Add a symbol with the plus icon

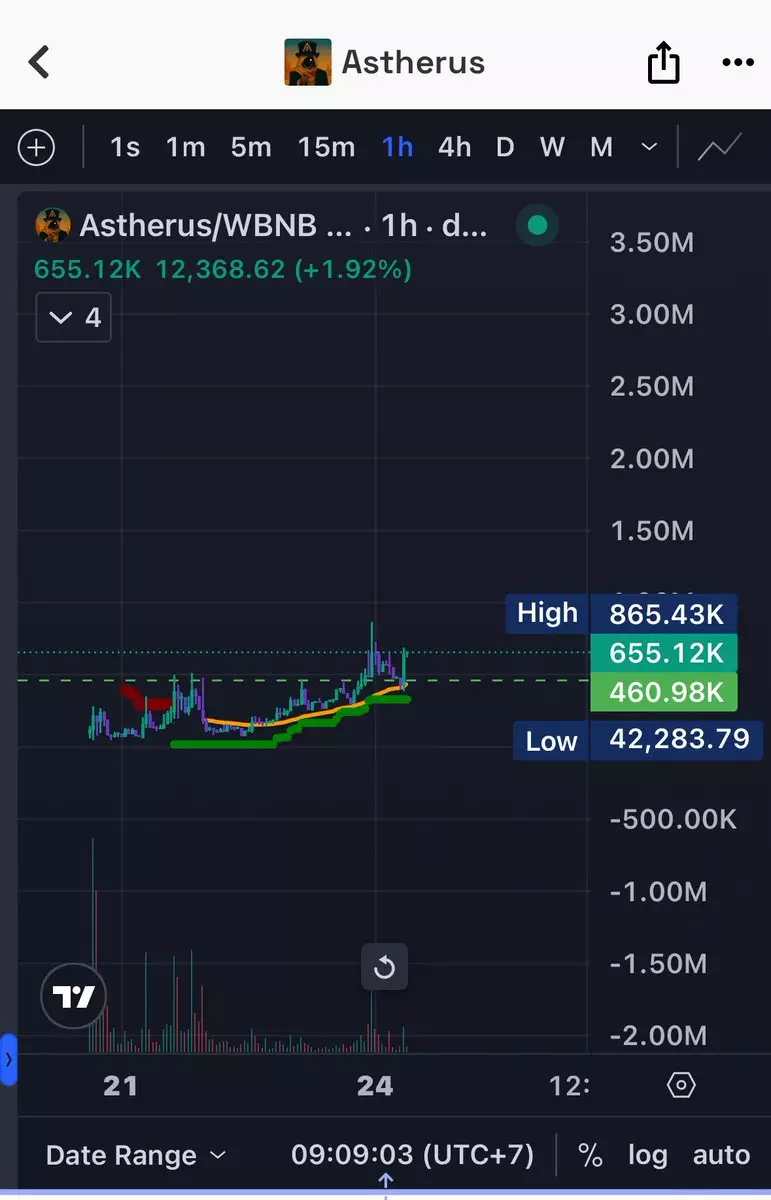tap(36, 148)
